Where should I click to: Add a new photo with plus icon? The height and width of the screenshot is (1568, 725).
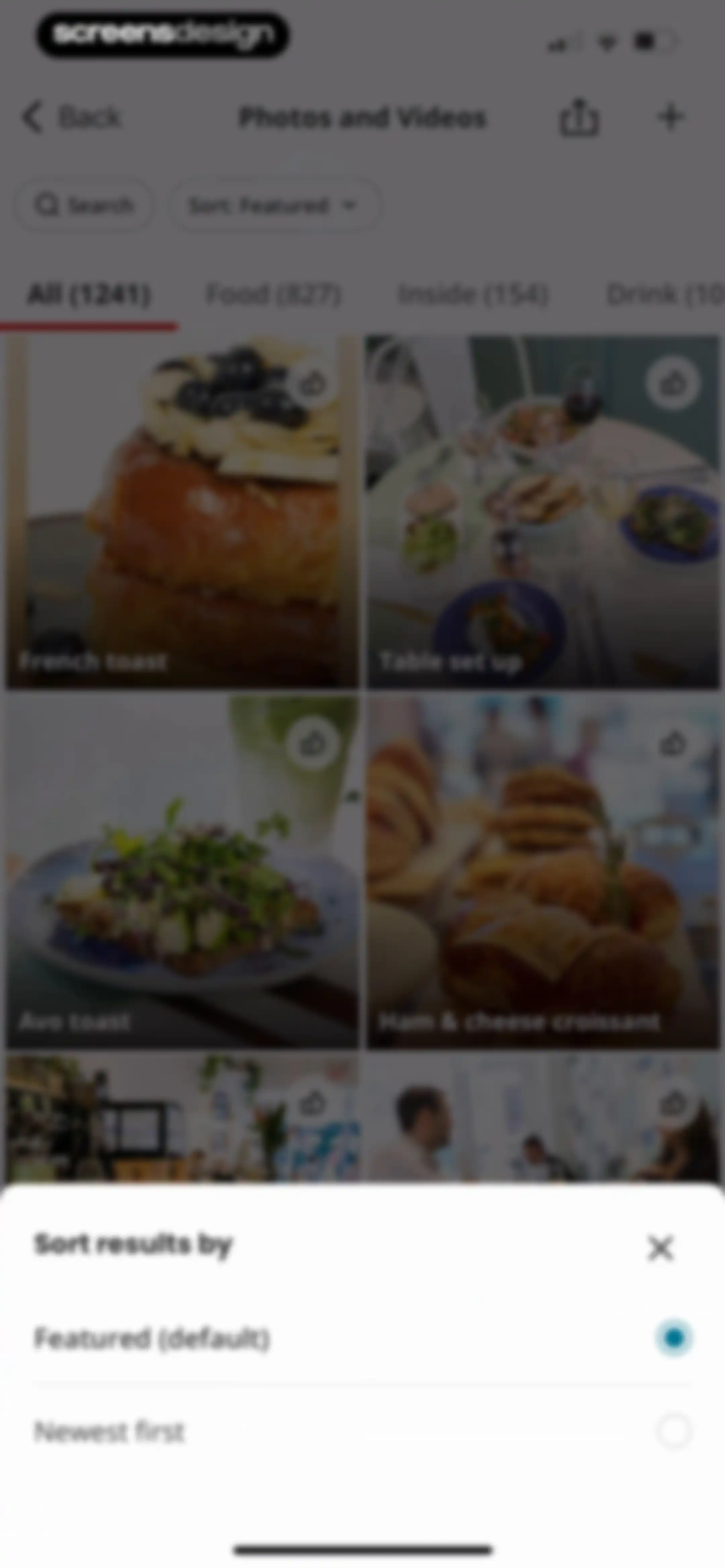pos(670,117)
